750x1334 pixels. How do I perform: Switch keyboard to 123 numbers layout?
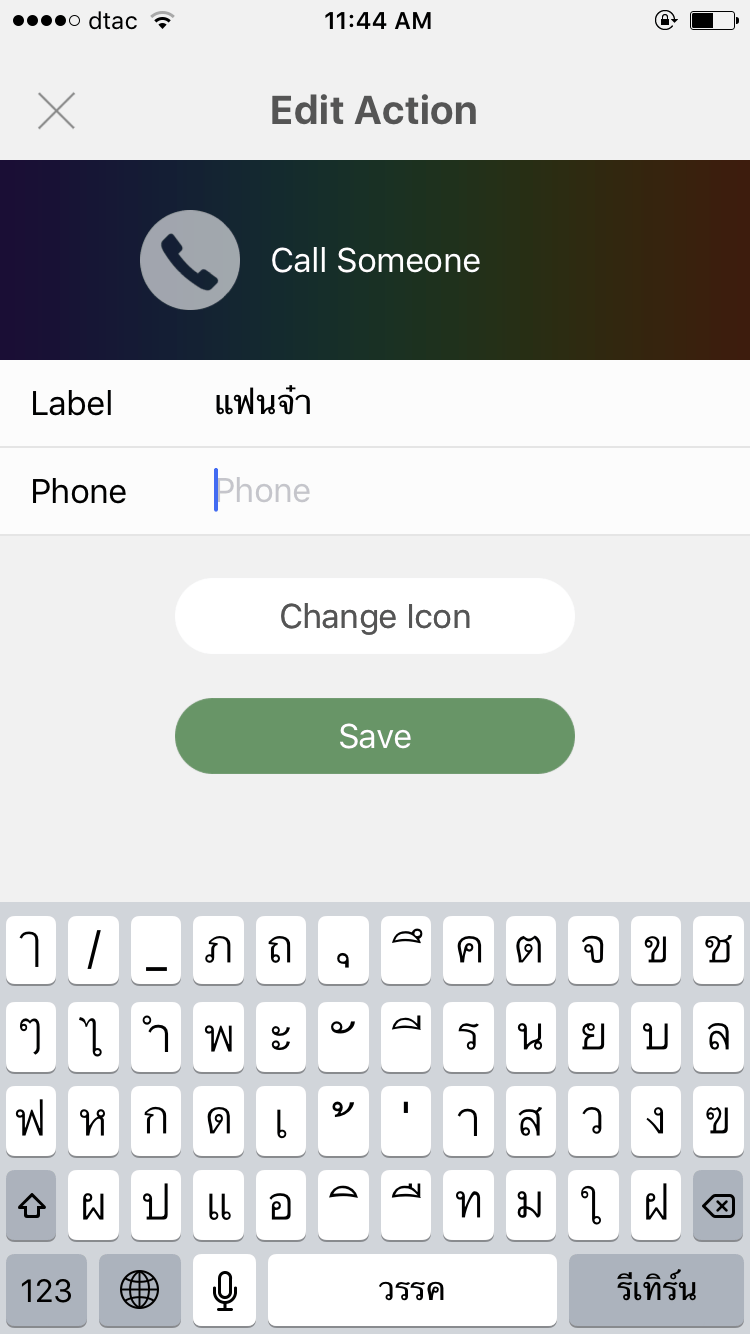46,1290
